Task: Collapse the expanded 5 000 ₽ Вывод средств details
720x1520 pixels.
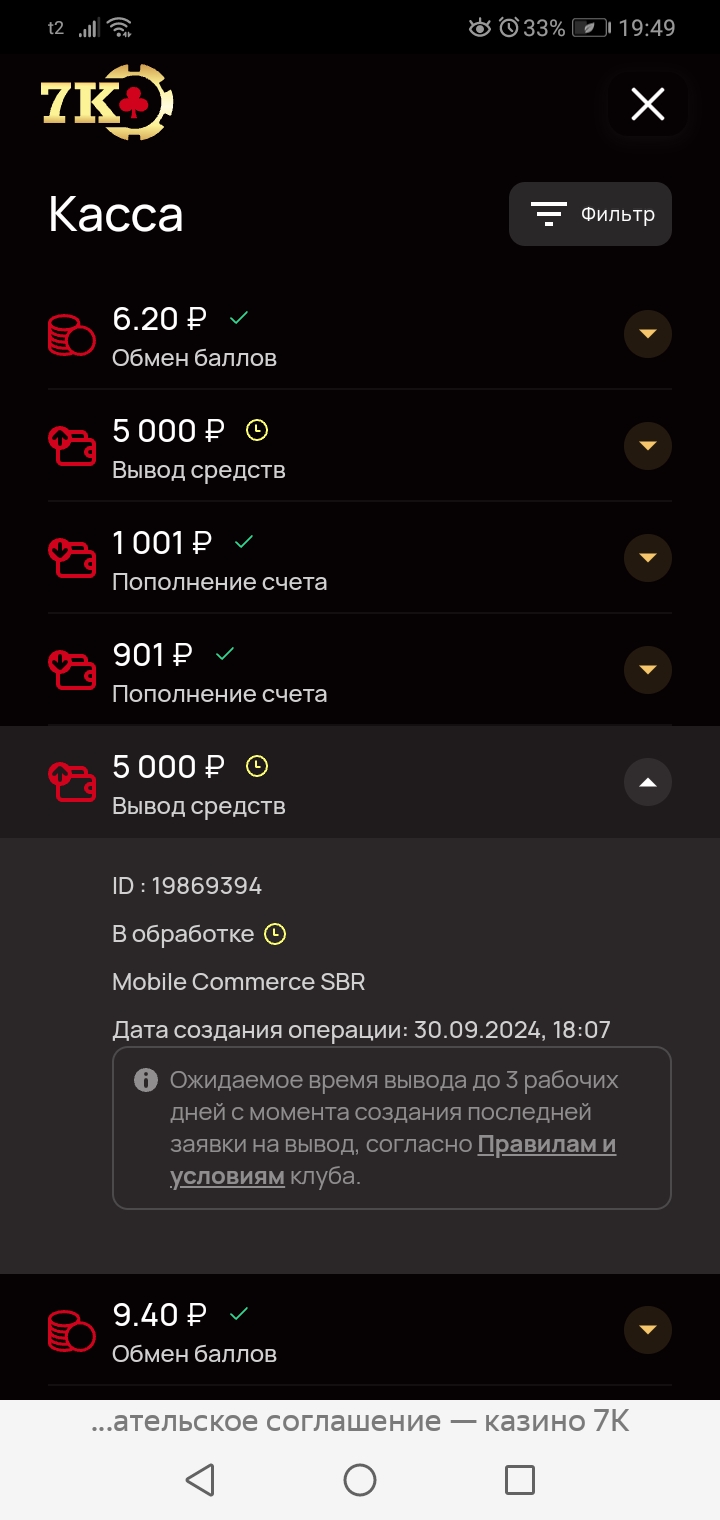Action: point(648,781)
